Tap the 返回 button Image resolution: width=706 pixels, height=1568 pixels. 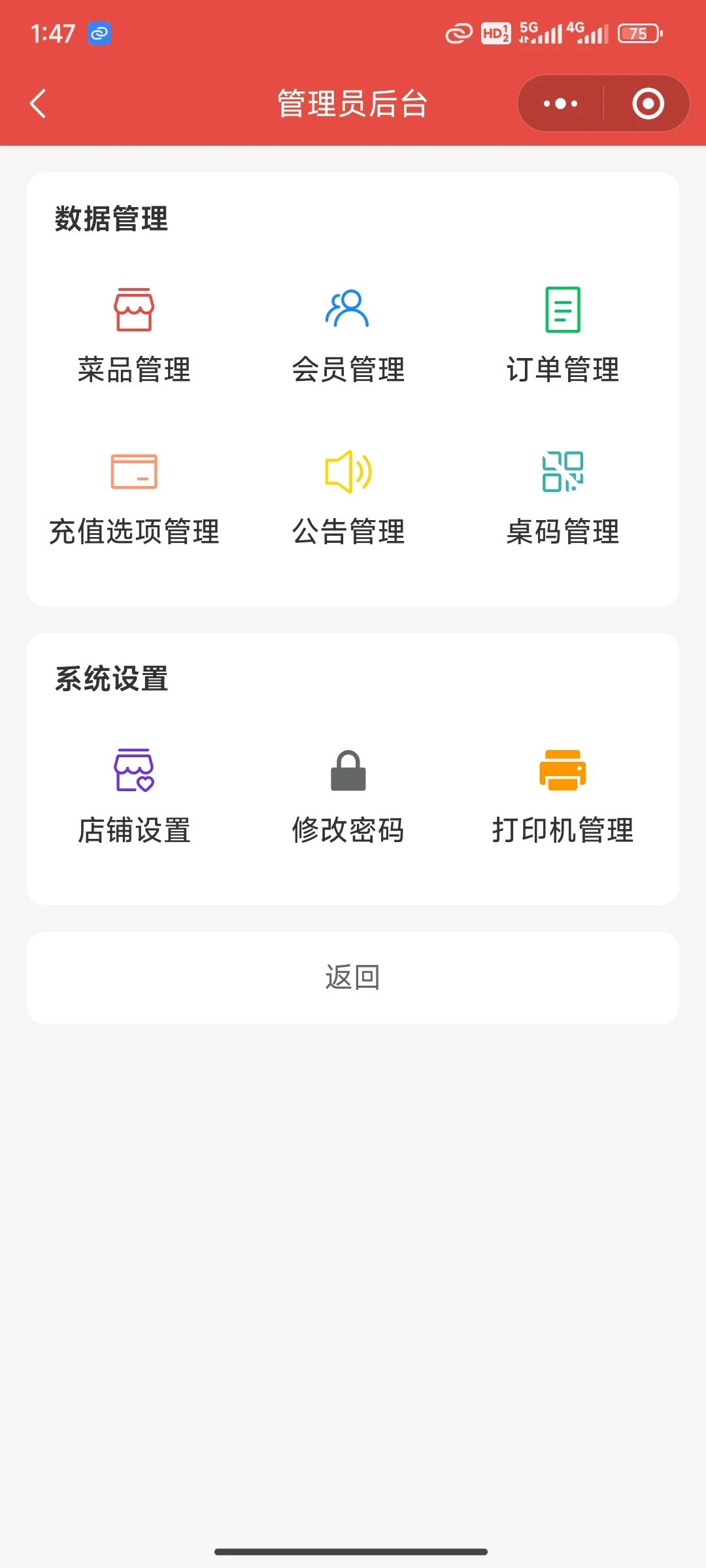(353, 977)
